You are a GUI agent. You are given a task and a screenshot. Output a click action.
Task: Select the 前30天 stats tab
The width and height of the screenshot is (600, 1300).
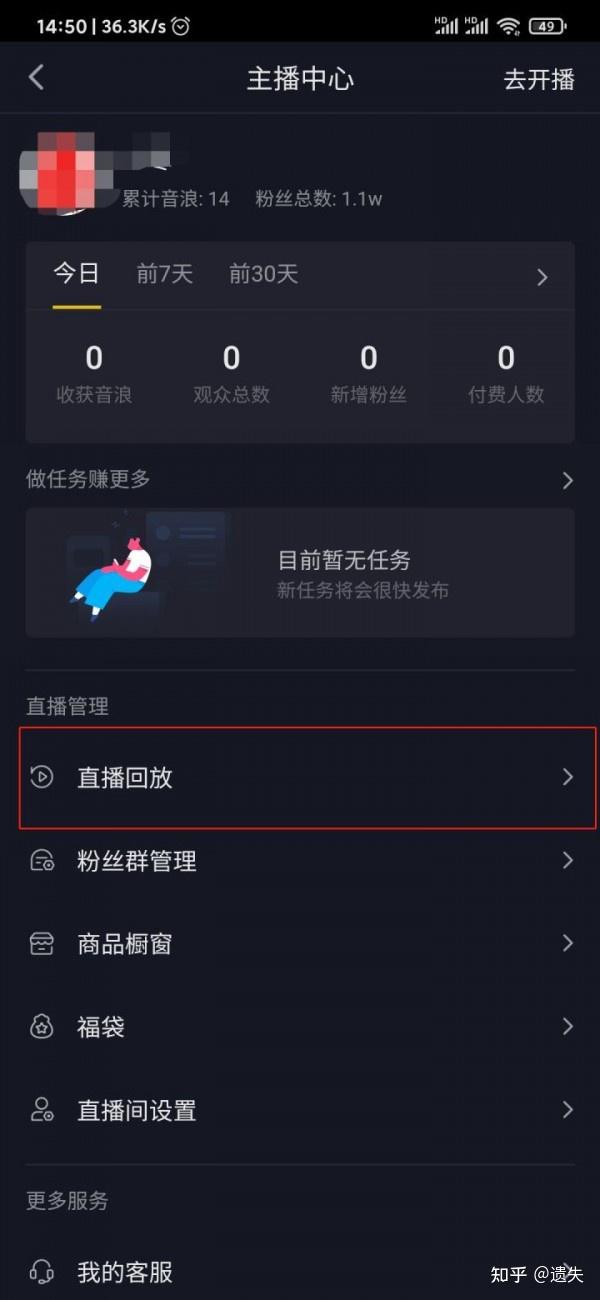click(x=263, y=274)
